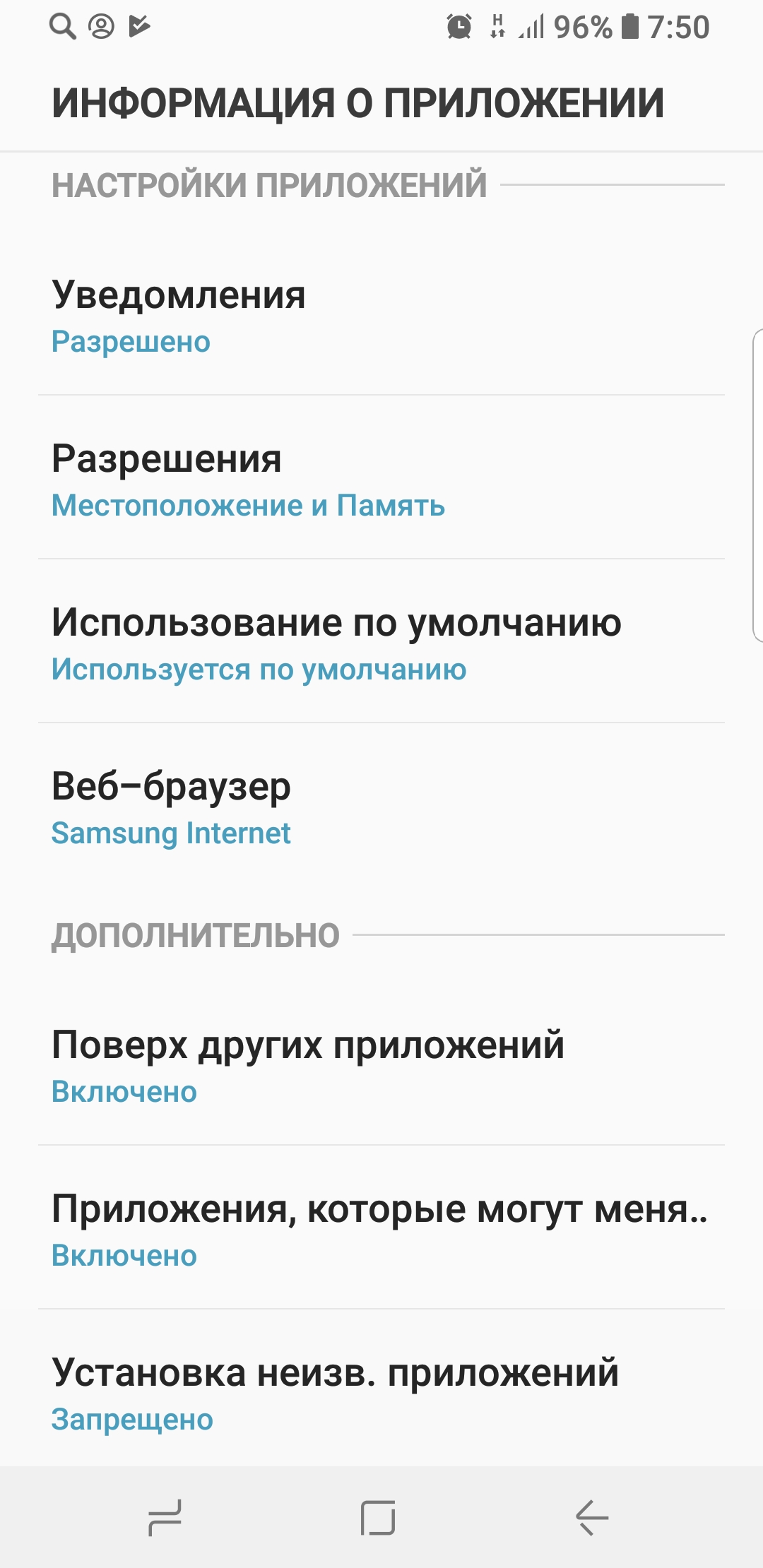The width and height of the screenshot is (763, 1568).
Task: Open Установка неизв. приложений setting
Action: click(x=381, y=1389)
